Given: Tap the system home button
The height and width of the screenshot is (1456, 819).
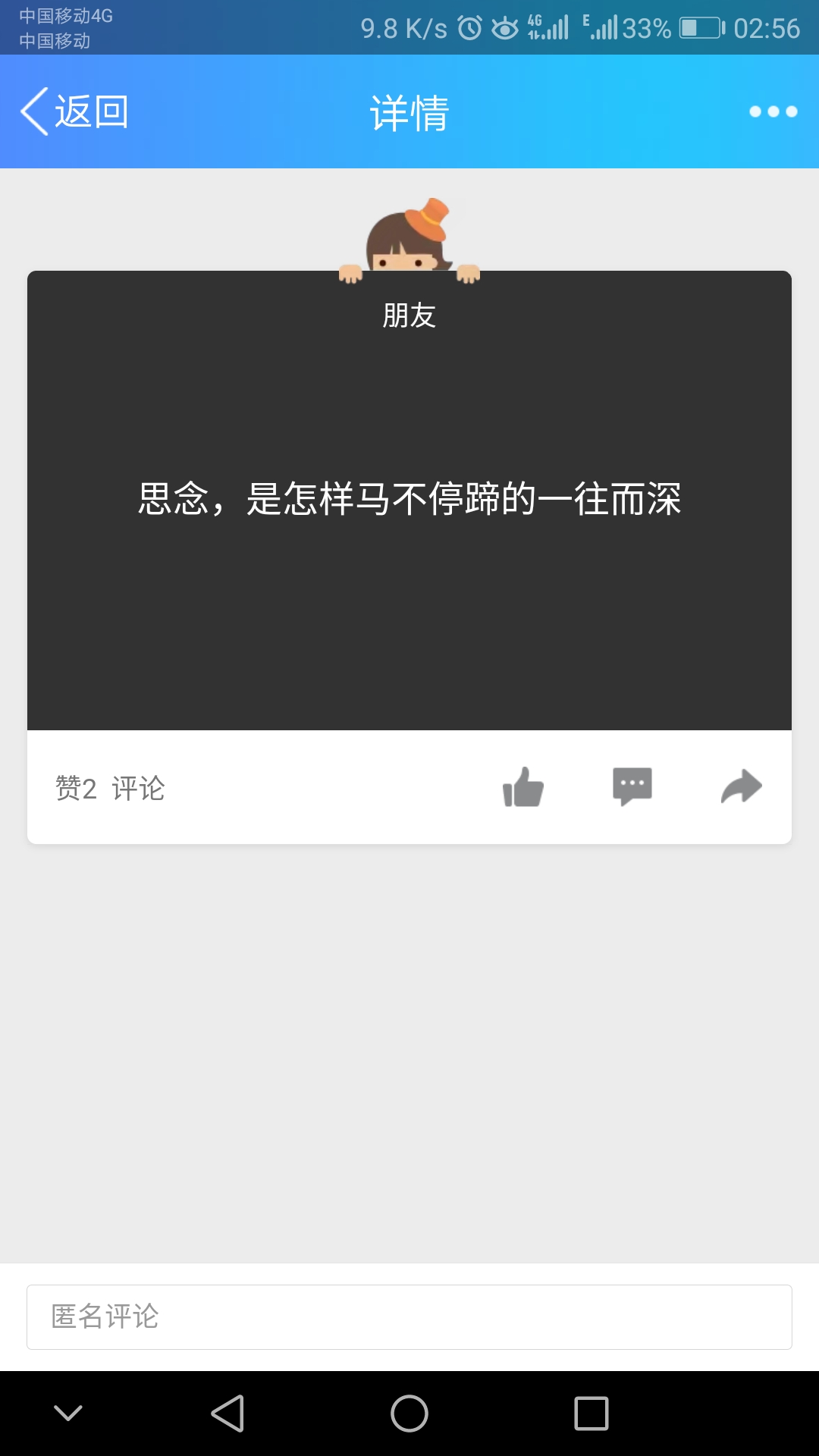Looking at the screenshot, I should [x=409, y=1414].
